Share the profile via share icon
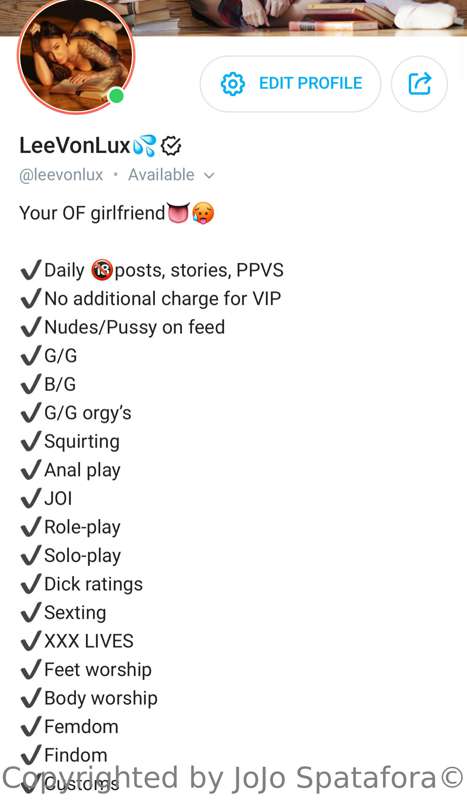 click(420, 84)
